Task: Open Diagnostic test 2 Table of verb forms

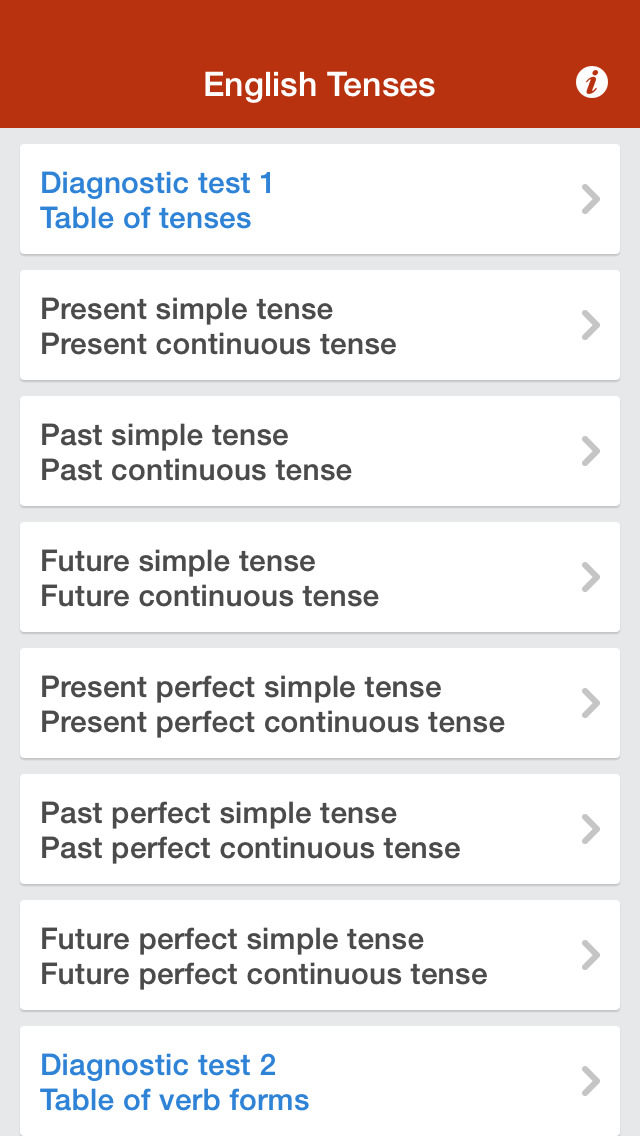Action: pos(320,1082)
